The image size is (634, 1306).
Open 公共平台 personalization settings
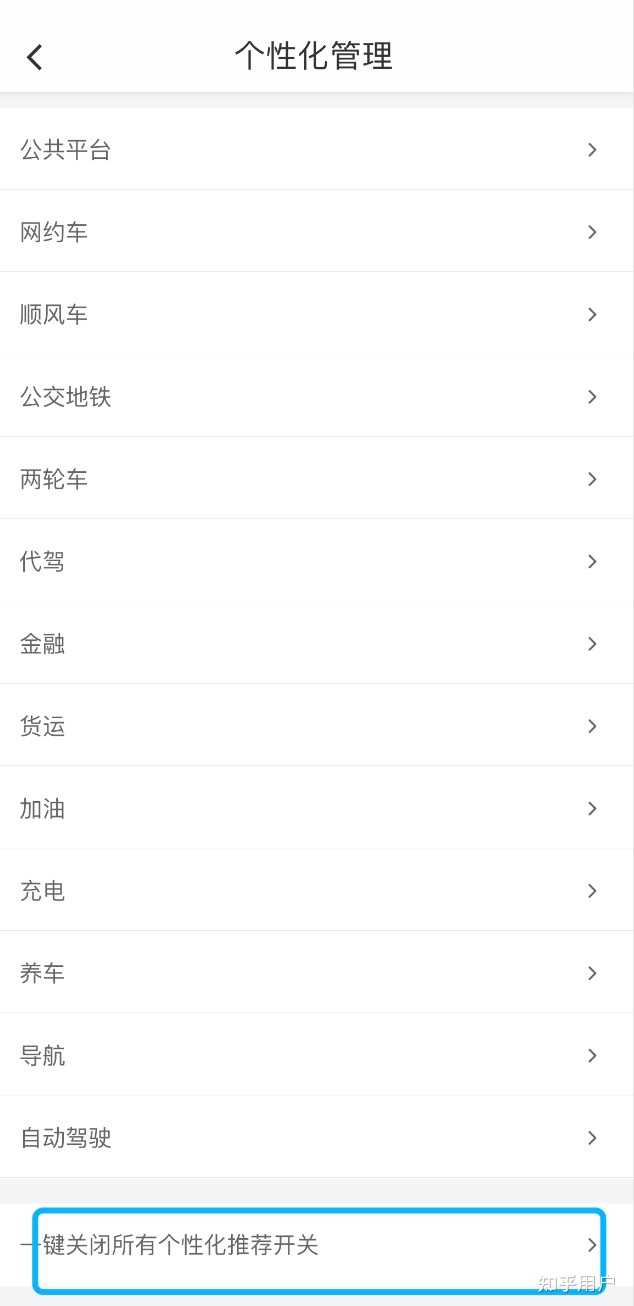(316, 150)
